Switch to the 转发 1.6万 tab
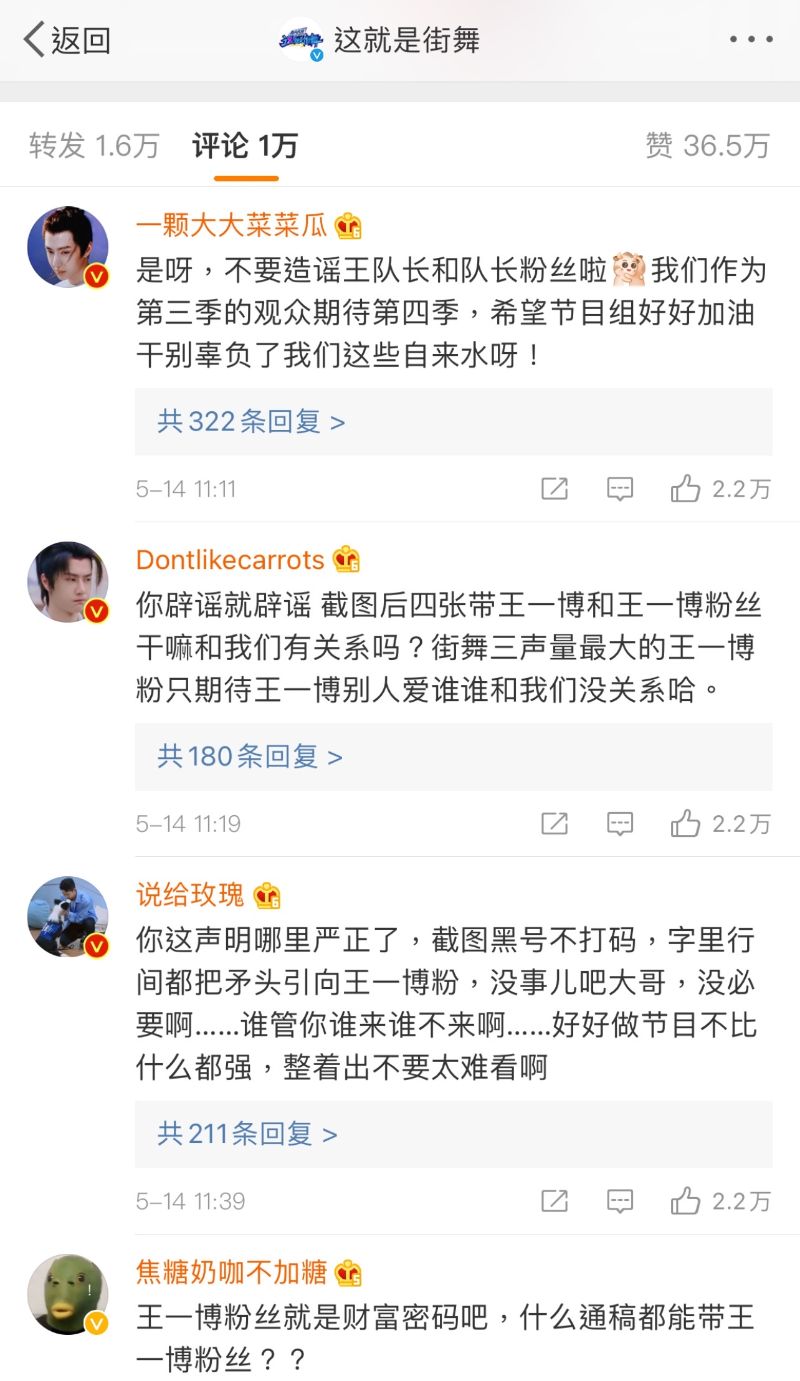 click(94, 146)
